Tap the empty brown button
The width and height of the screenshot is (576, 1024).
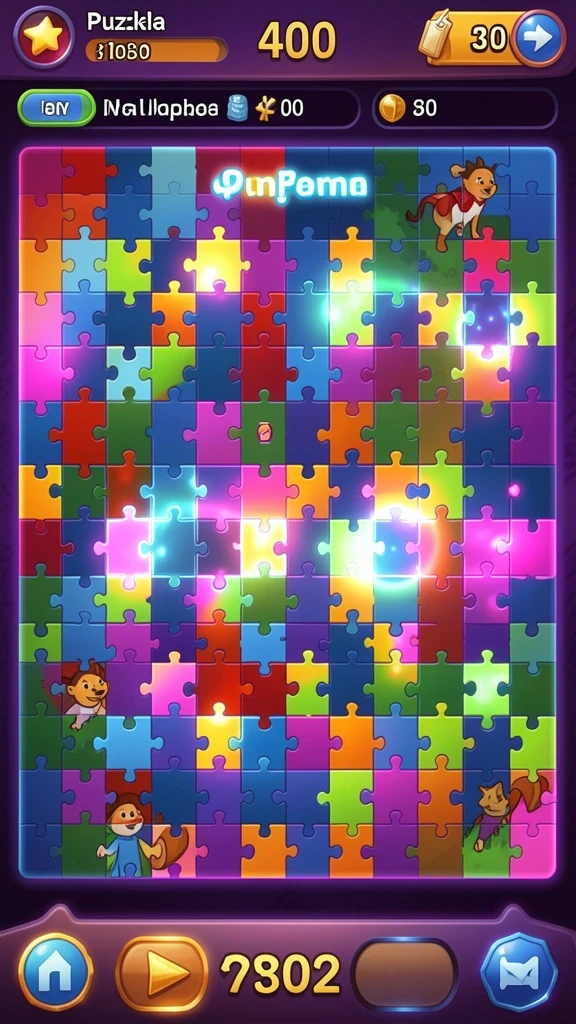pyautogui.click(x=405, y=973)
